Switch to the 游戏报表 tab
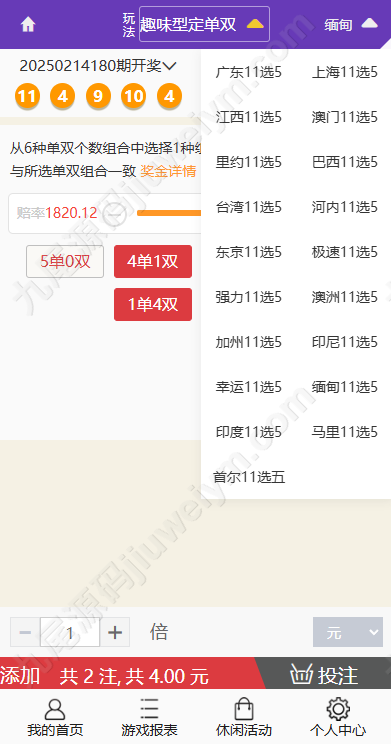Viewport: 391px width, 744px height. click(x=149, y=716)
